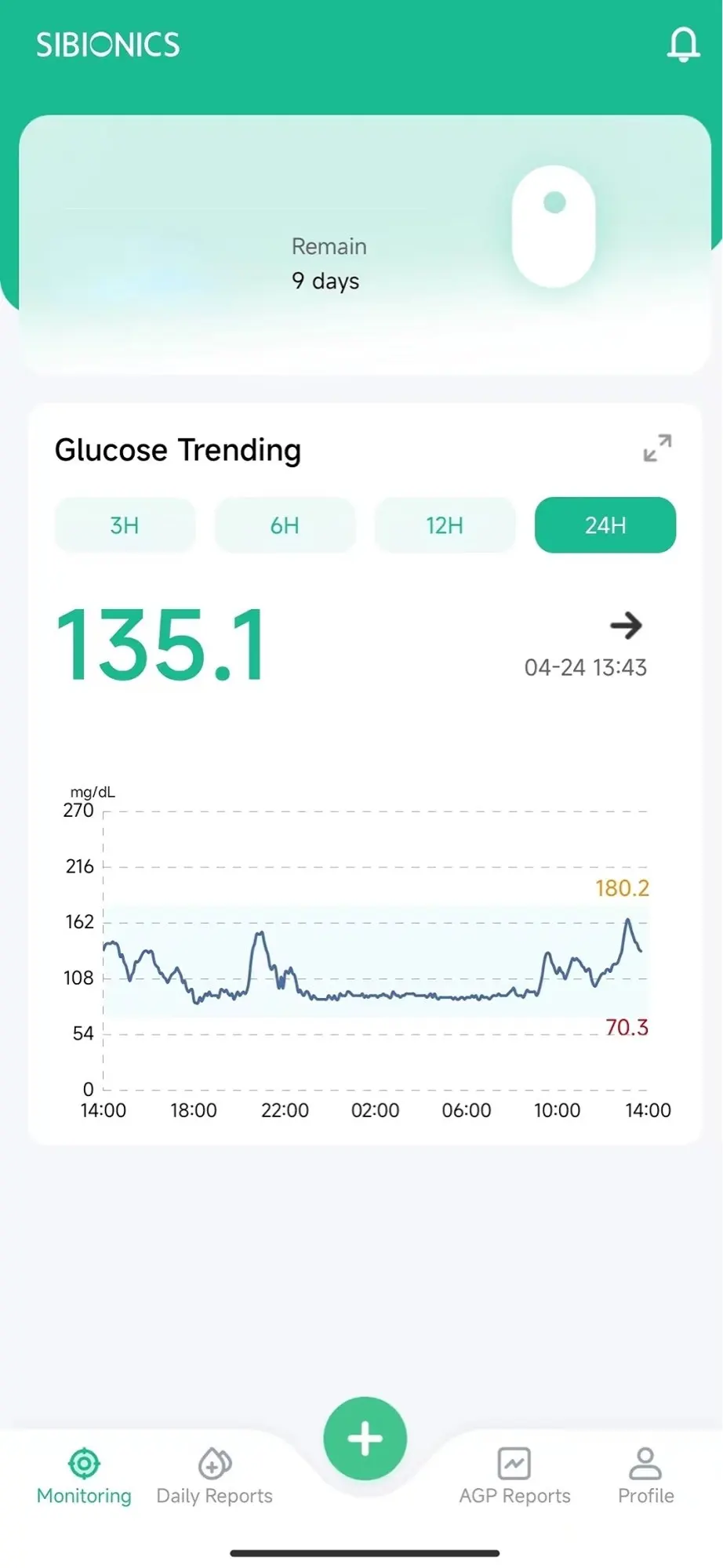Viewport: 723px width, 1568px height.
Task: Switch to the Monitoring tab
Action: pos(84,1476)
